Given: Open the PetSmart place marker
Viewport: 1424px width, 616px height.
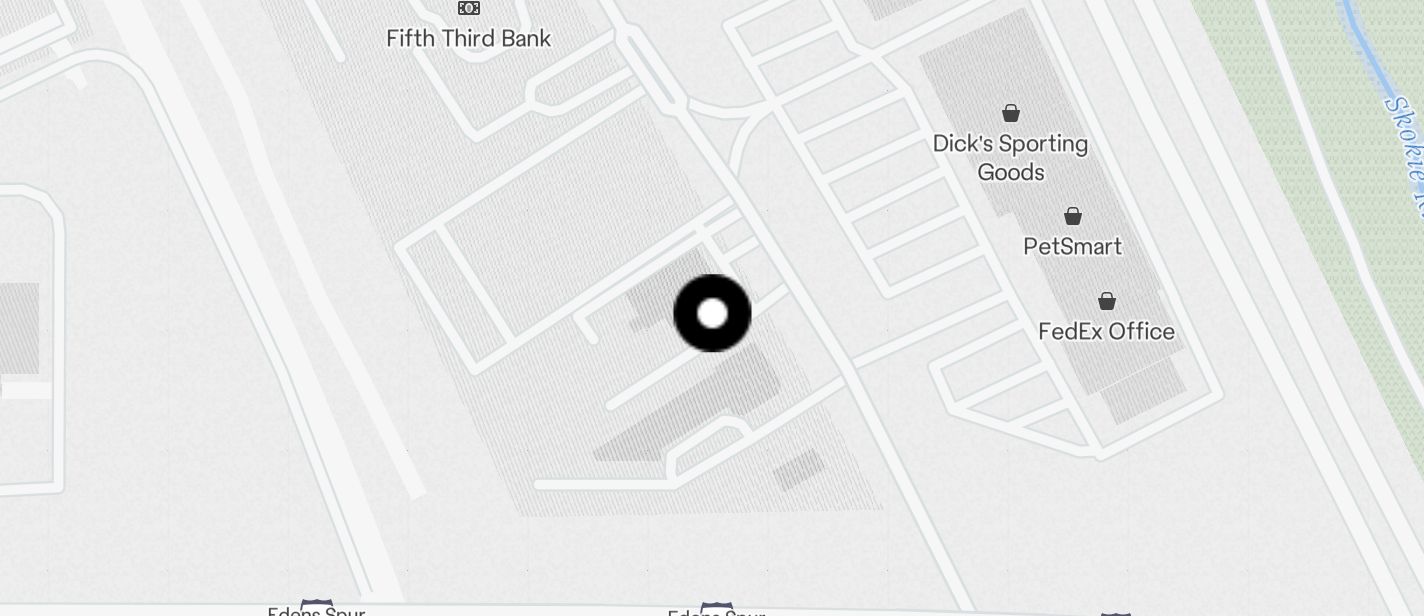Looking at the screenshot, I should pyautogui.click(x=1072, y=217).
